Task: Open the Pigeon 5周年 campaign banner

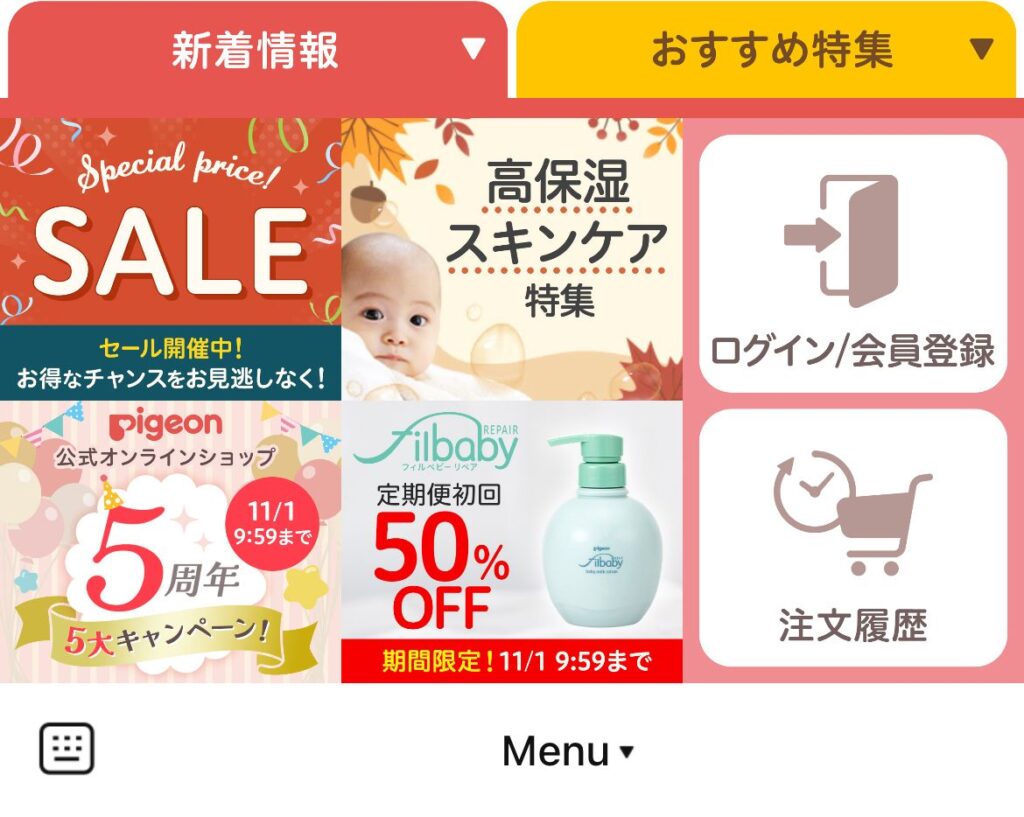Action: coord(170,542)
